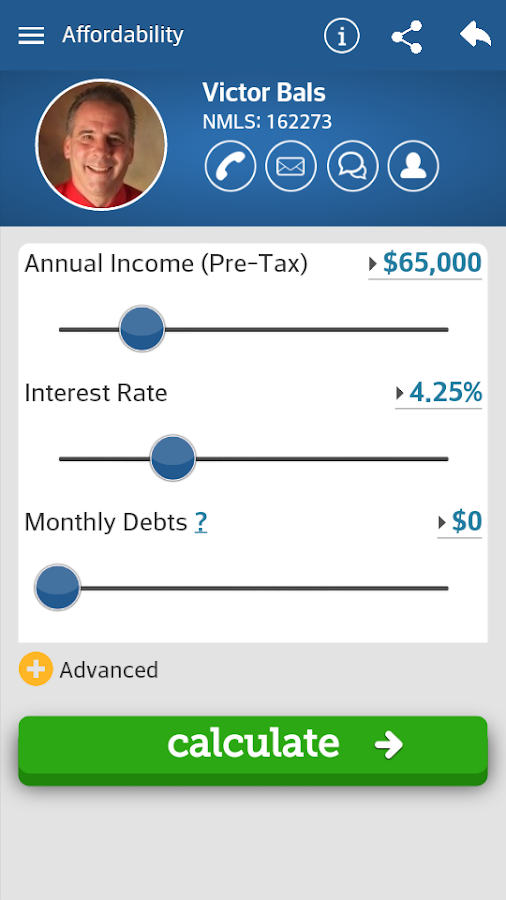This screenshot has width=506, height=900.
Task: Hit the green calculate button
Action: pos(253,750)
